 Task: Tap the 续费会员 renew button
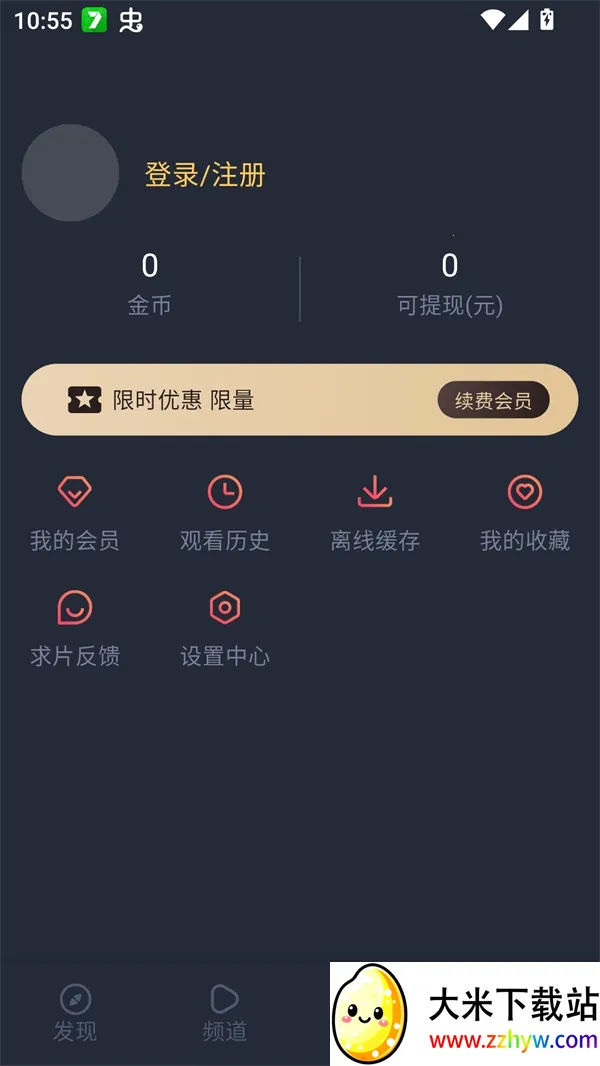(x=493, y=400)
